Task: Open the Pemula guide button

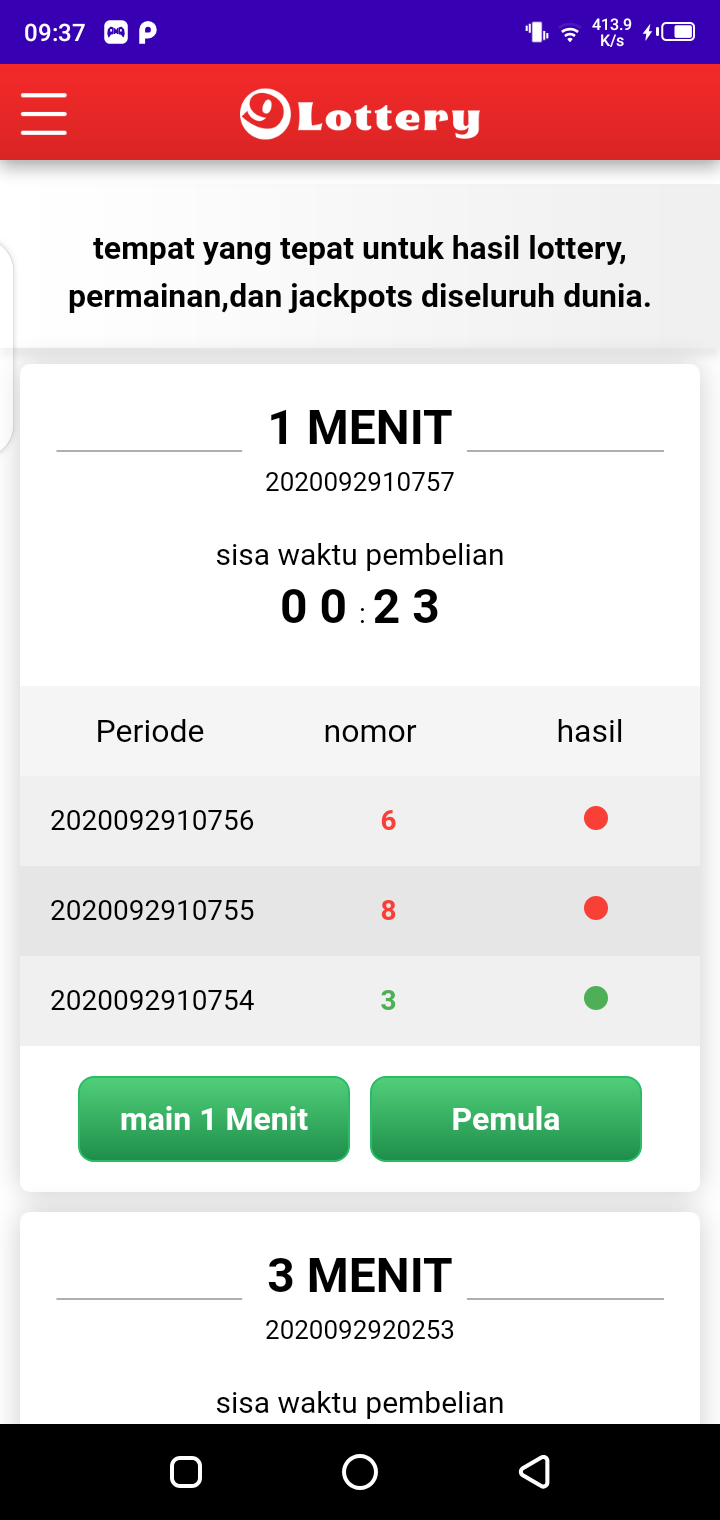Action: tap(505, 1119)
